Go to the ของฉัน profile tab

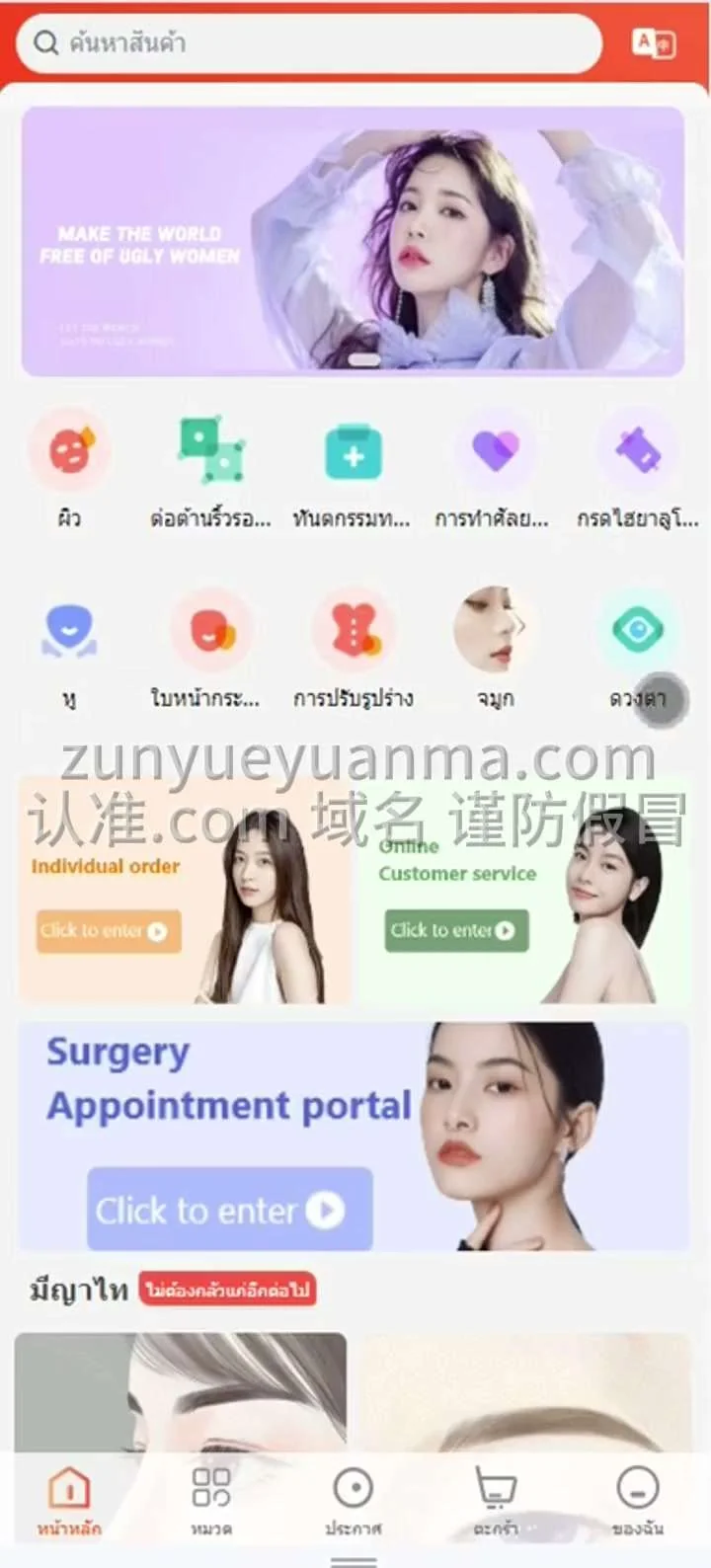pos(637,1499)
